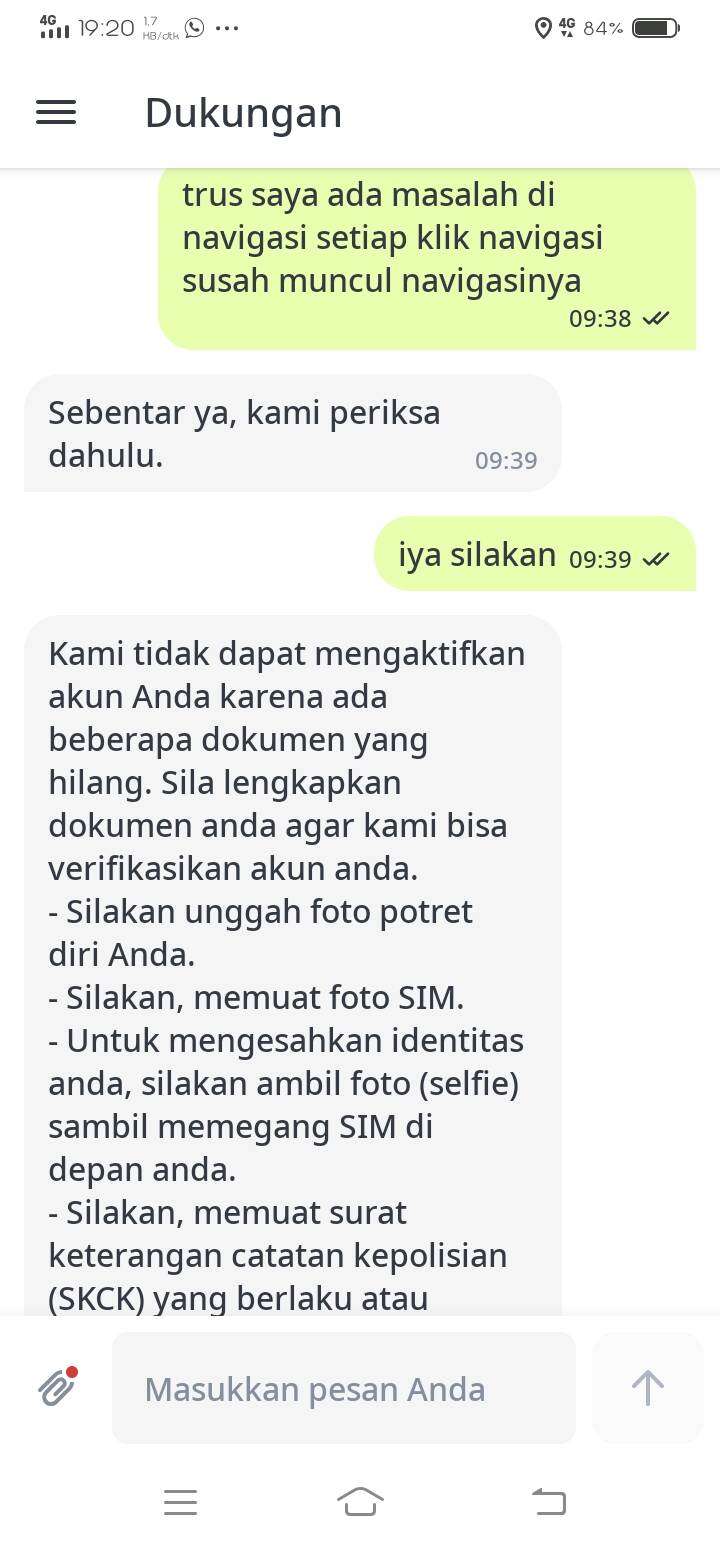
Task: Open the hamburger drawer menu
Action: [x=56, y=113]
